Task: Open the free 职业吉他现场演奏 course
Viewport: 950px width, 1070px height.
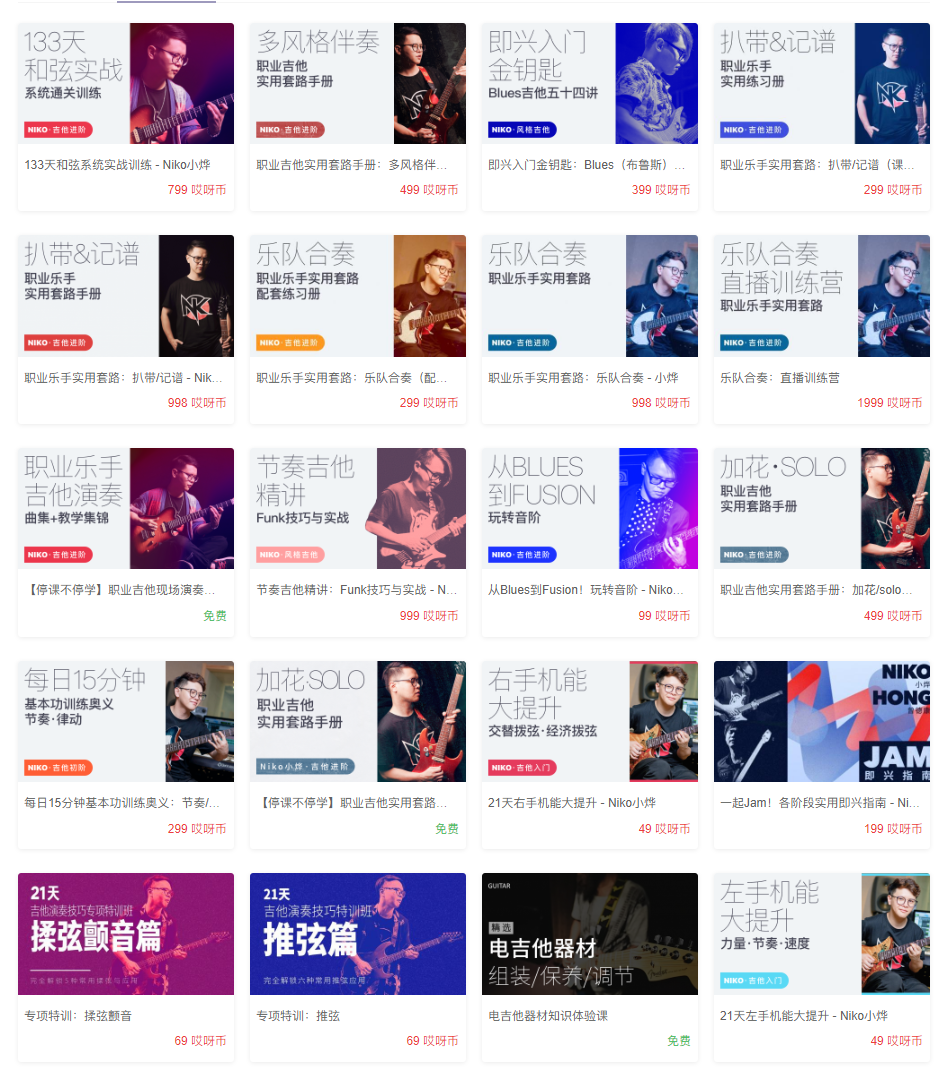Action: [126, 510]
